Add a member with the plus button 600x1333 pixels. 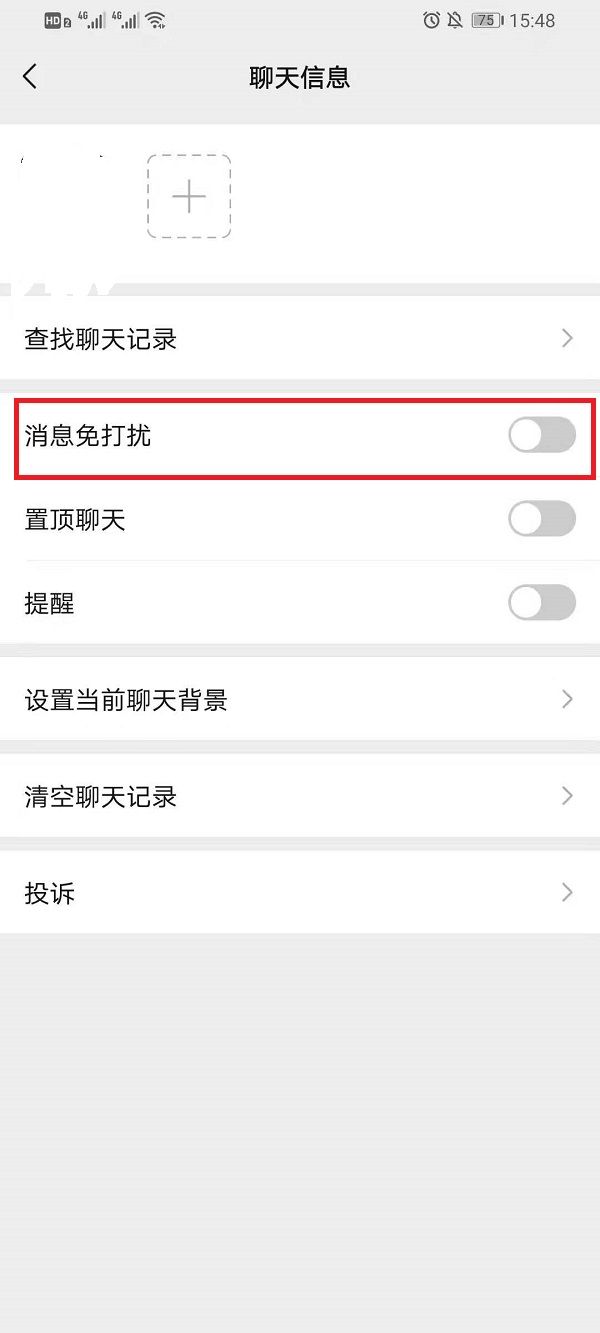[189, 197]
